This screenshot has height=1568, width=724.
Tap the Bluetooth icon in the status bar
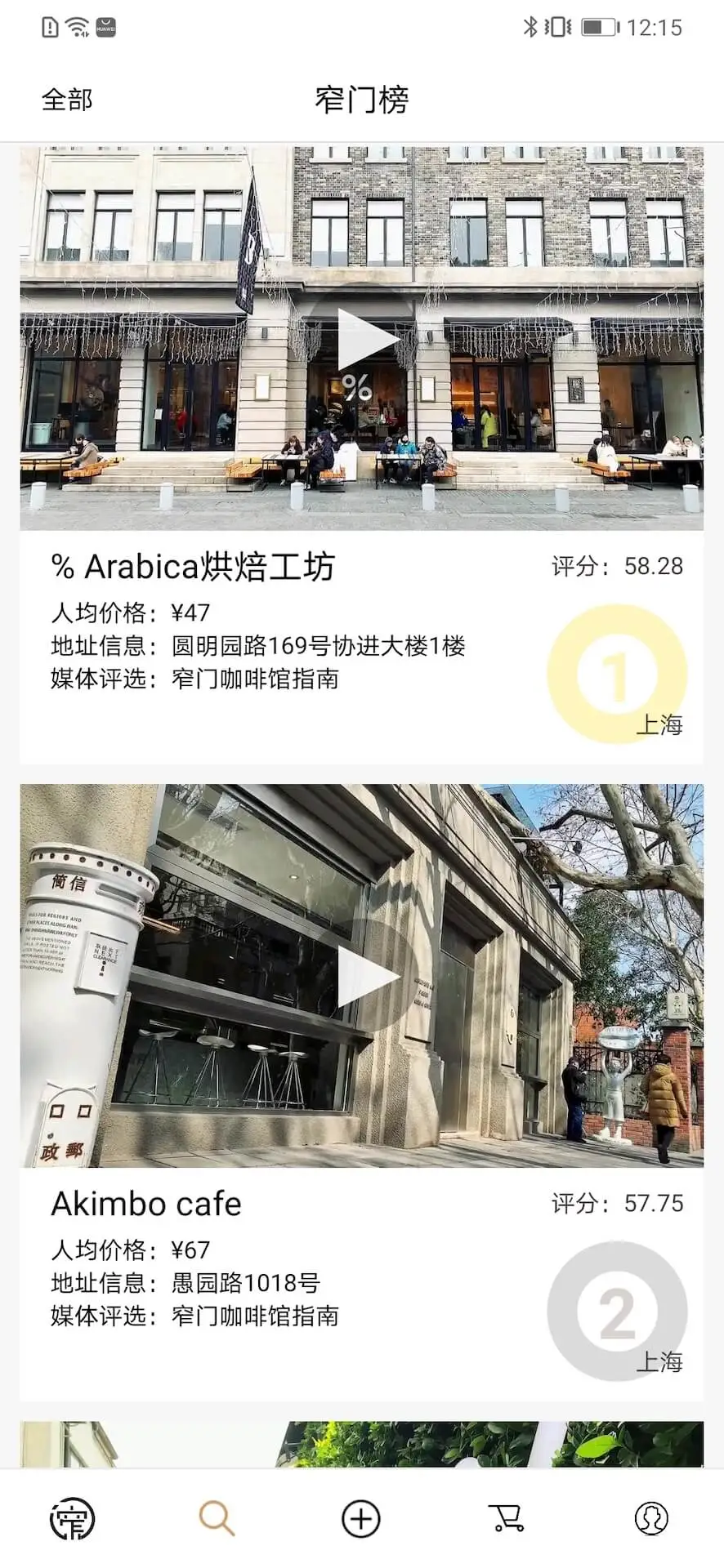532,26
